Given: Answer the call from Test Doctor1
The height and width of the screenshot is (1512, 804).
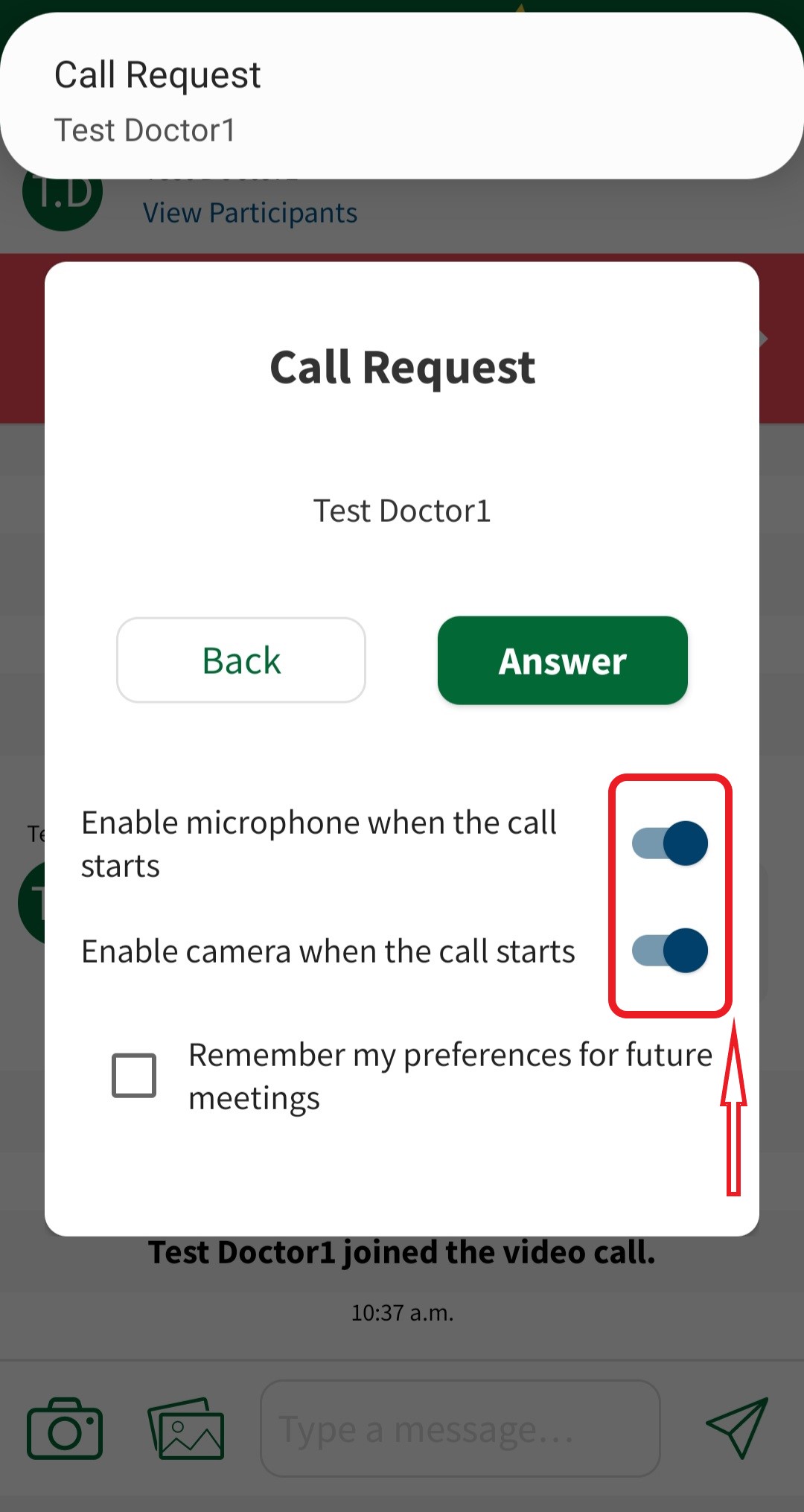Looking at the screenshot, I should pyautogui.click(x=562, y=660).
